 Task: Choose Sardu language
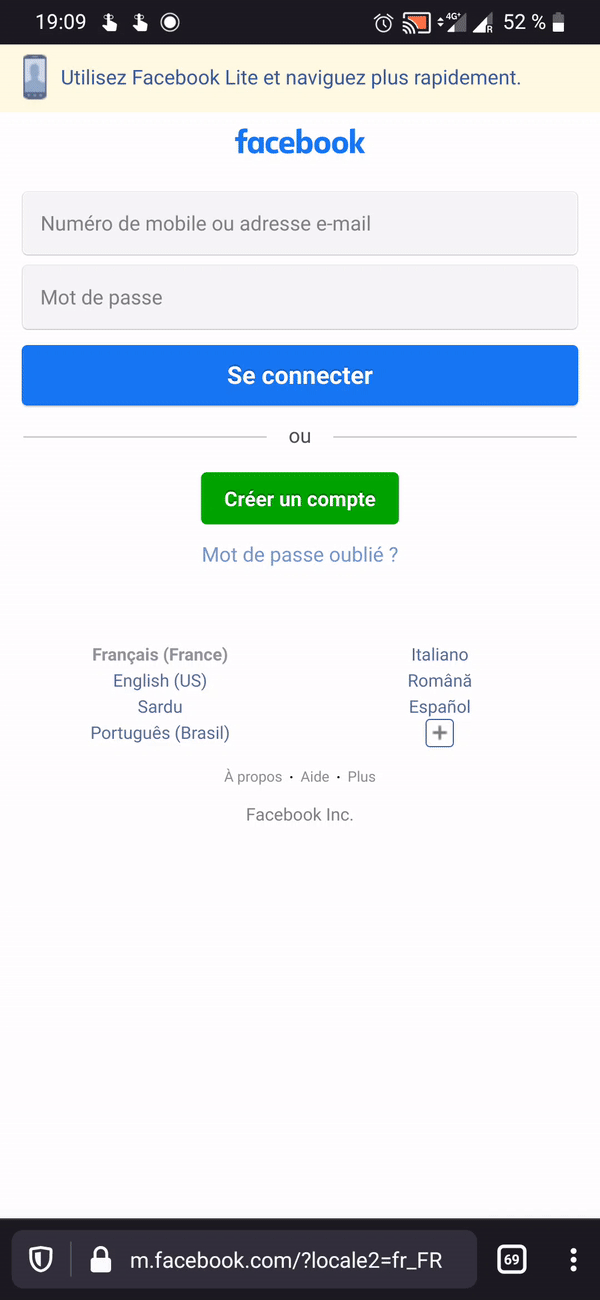point(160,707)
